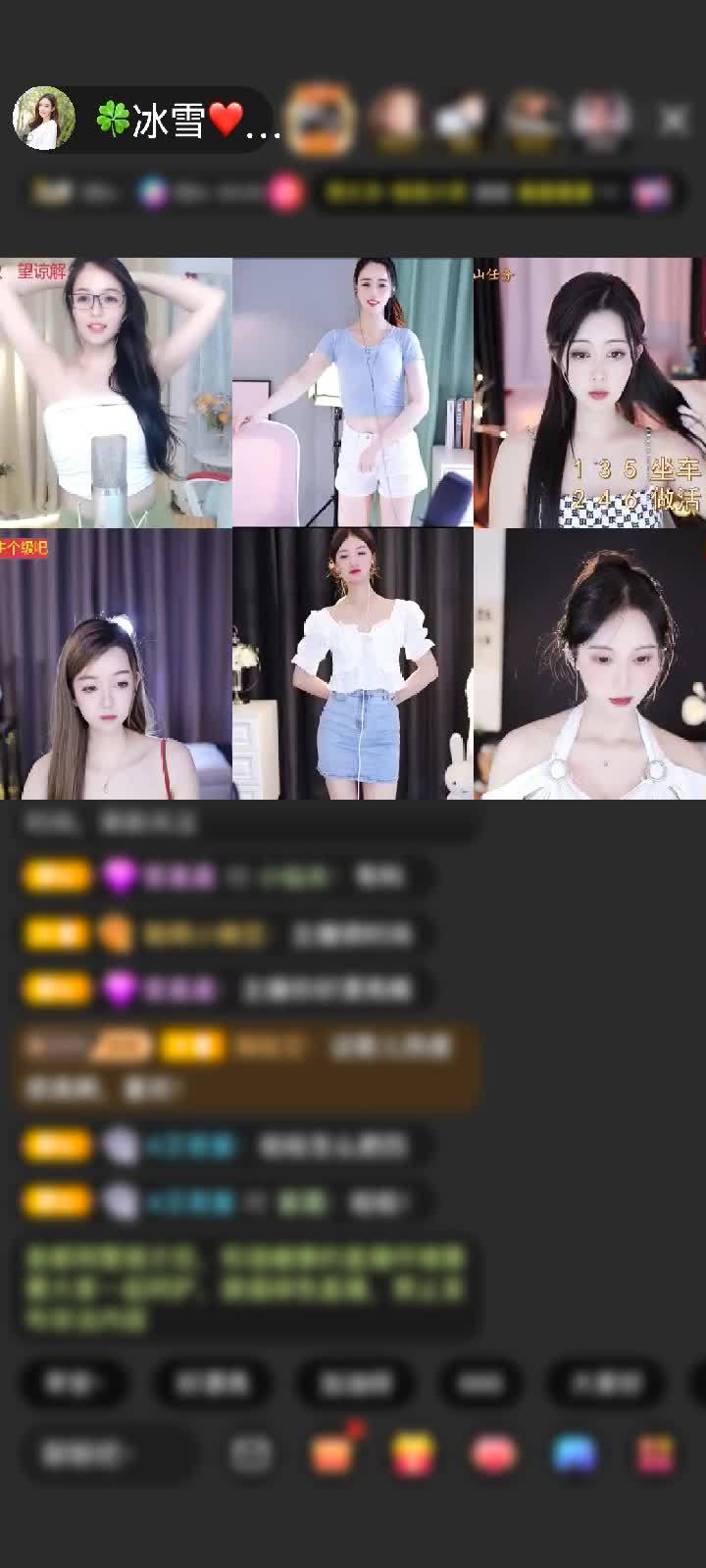The width and height of the screenshot is (706, 1568).
Task: Open the streamer tile with the denim skirt
Action: point(353,663)
